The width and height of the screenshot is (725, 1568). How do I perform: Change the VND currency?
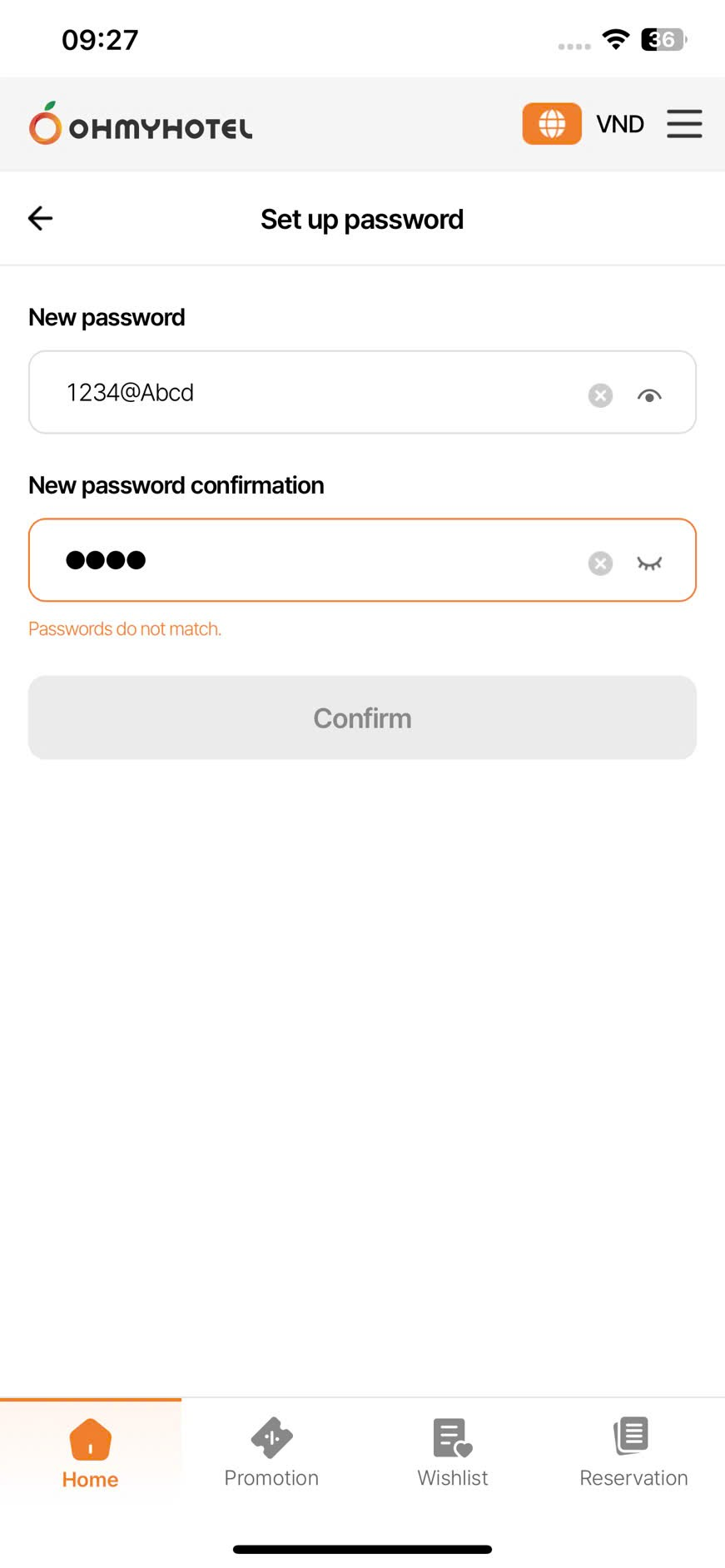tap(620, 124)
